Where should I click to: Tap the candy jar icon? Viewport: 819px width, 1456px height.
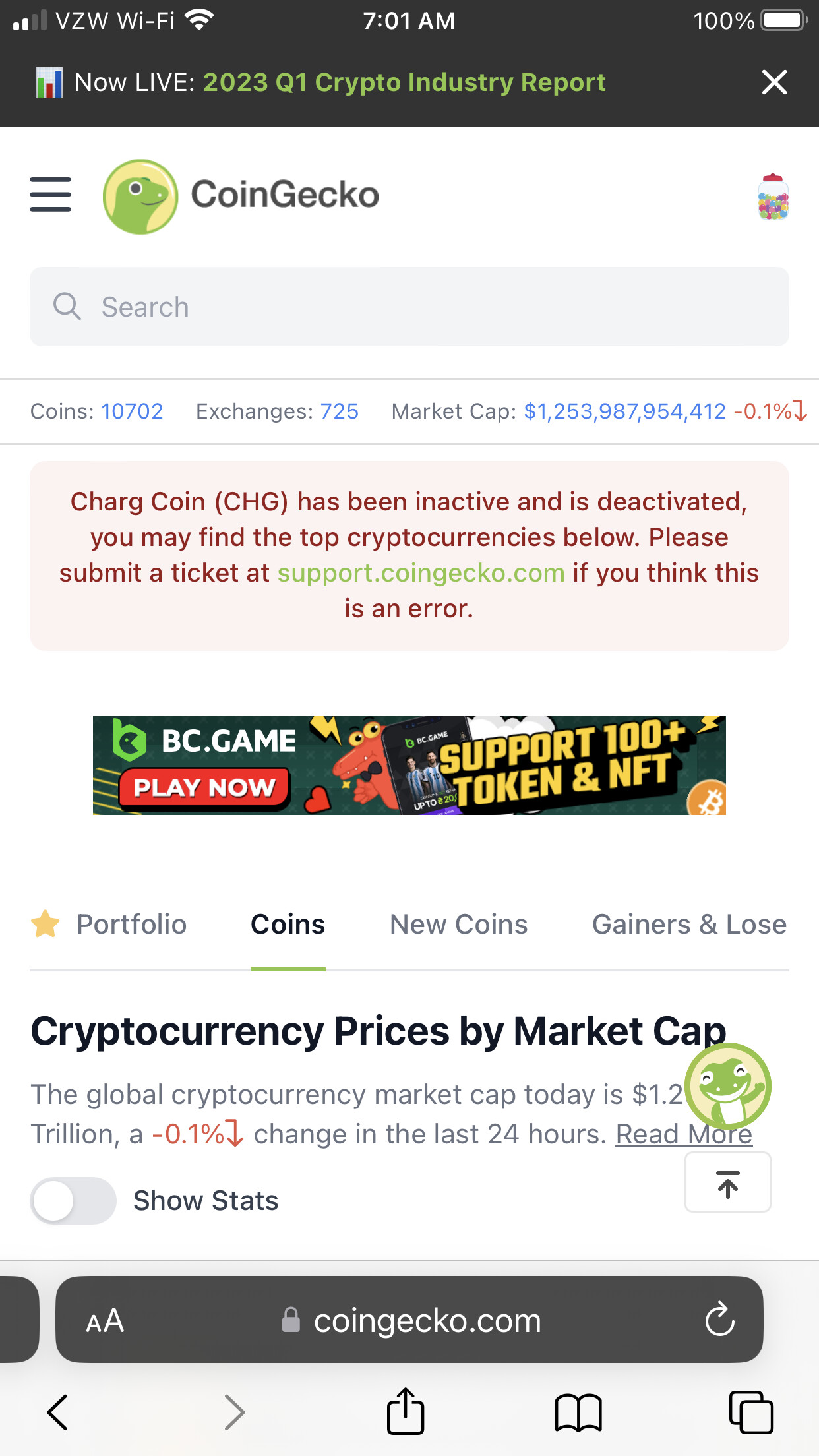773,197
